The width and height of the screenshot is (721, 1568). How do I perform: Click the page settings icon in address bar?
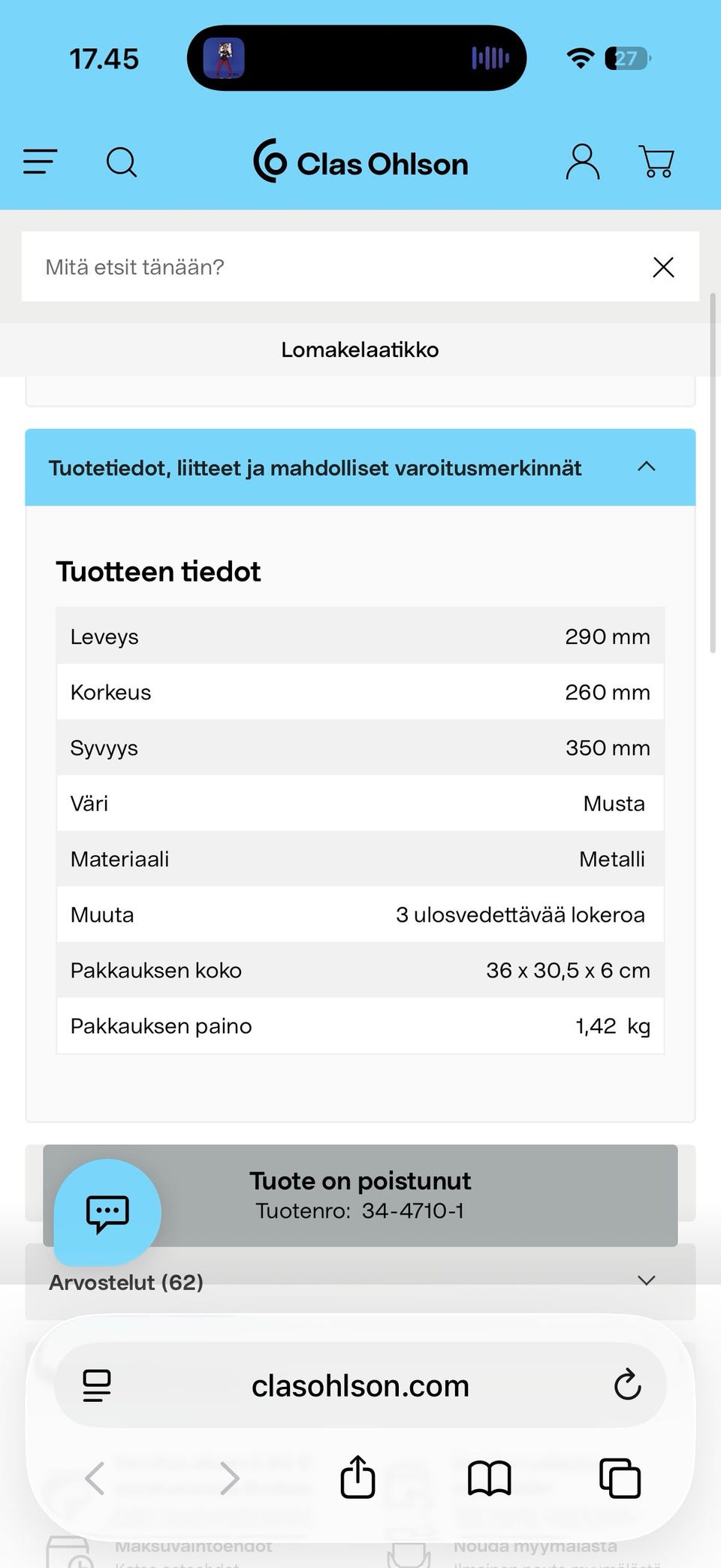97,1385
